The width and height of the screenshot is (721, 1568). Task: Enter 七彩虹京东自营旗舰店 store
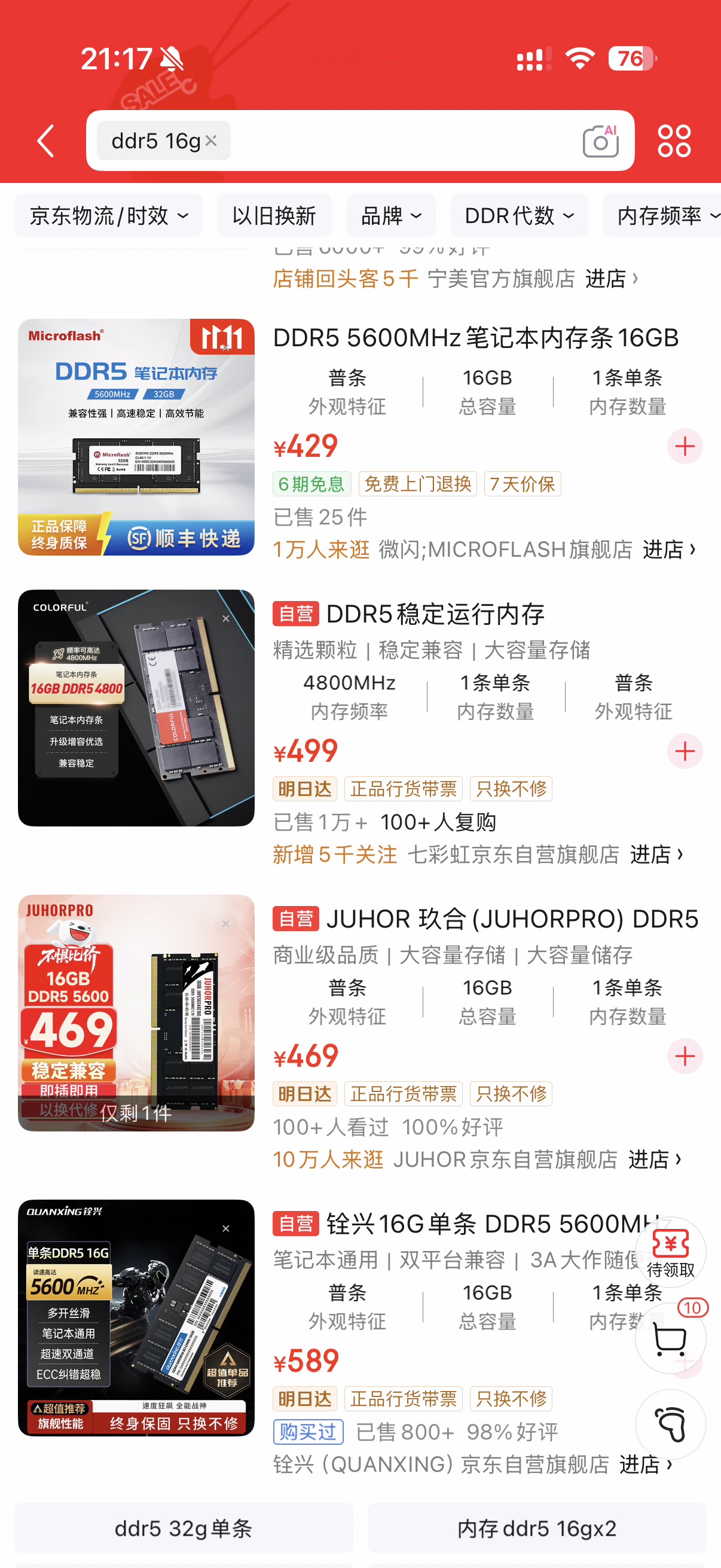[x=656, y=855]
